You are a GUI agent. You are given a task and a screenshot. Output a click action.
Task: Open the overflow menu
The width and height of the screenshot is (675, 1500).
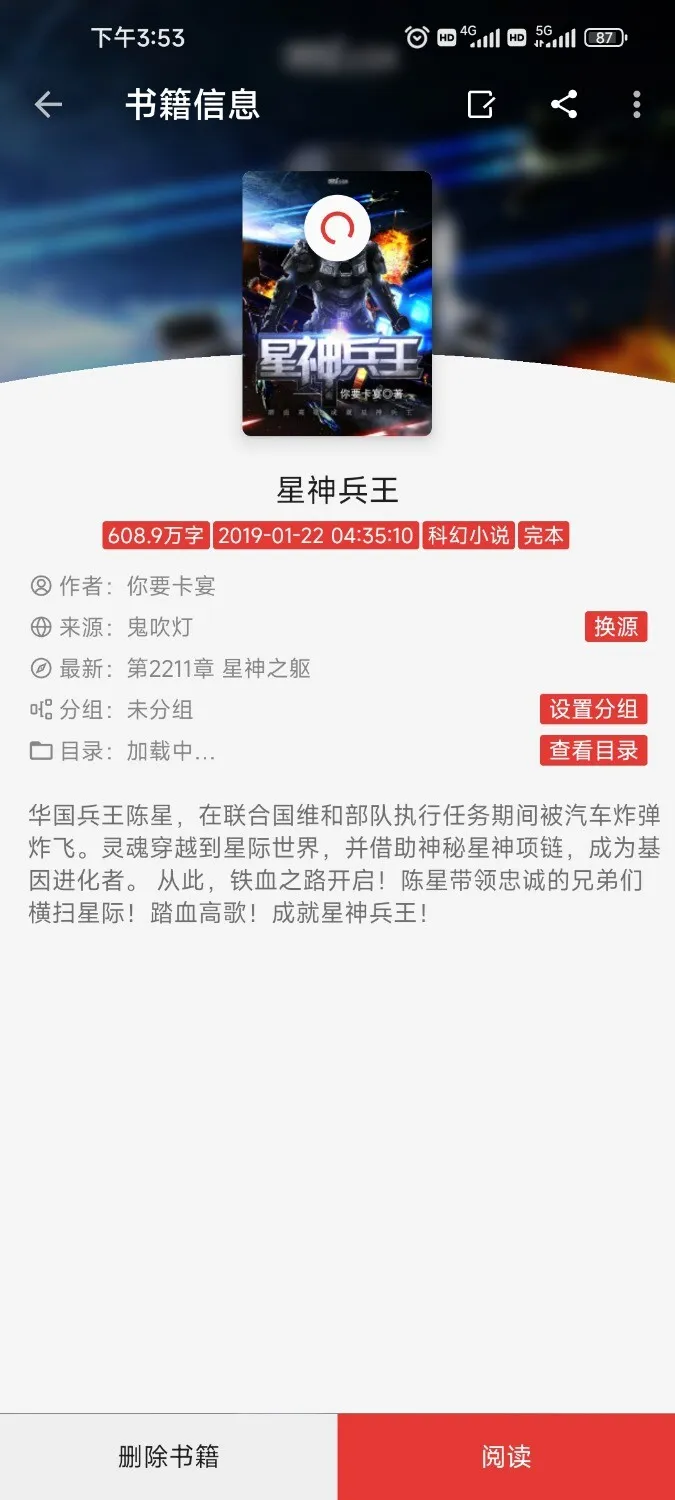pyautogui.click(x=637, y=105)
